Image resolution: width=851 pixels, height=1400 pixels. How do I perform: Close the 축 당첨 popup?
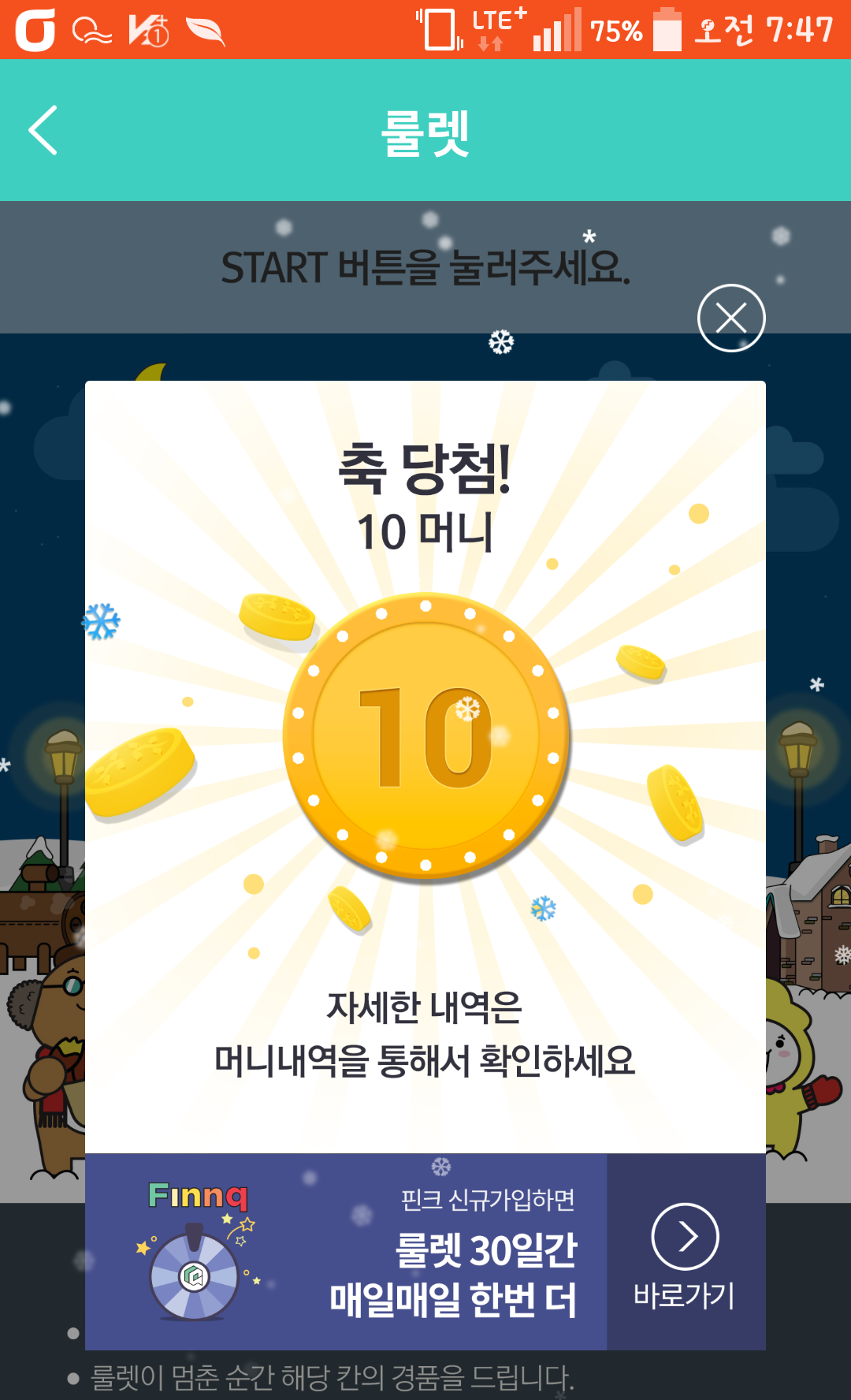(731, 318)
